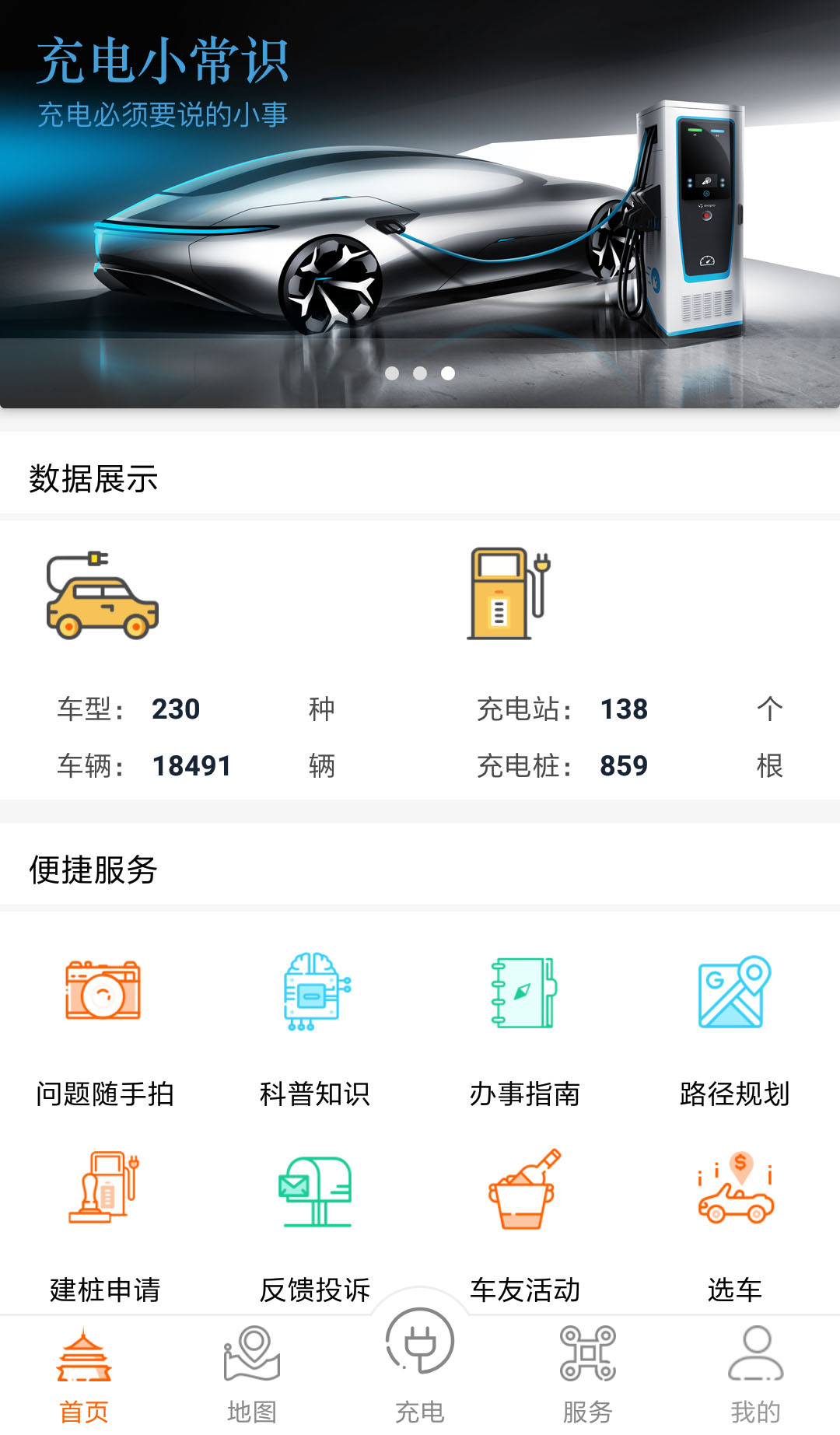
Task: Open the 车友活动 bucket icon
Action: (x=526, y=1192)
